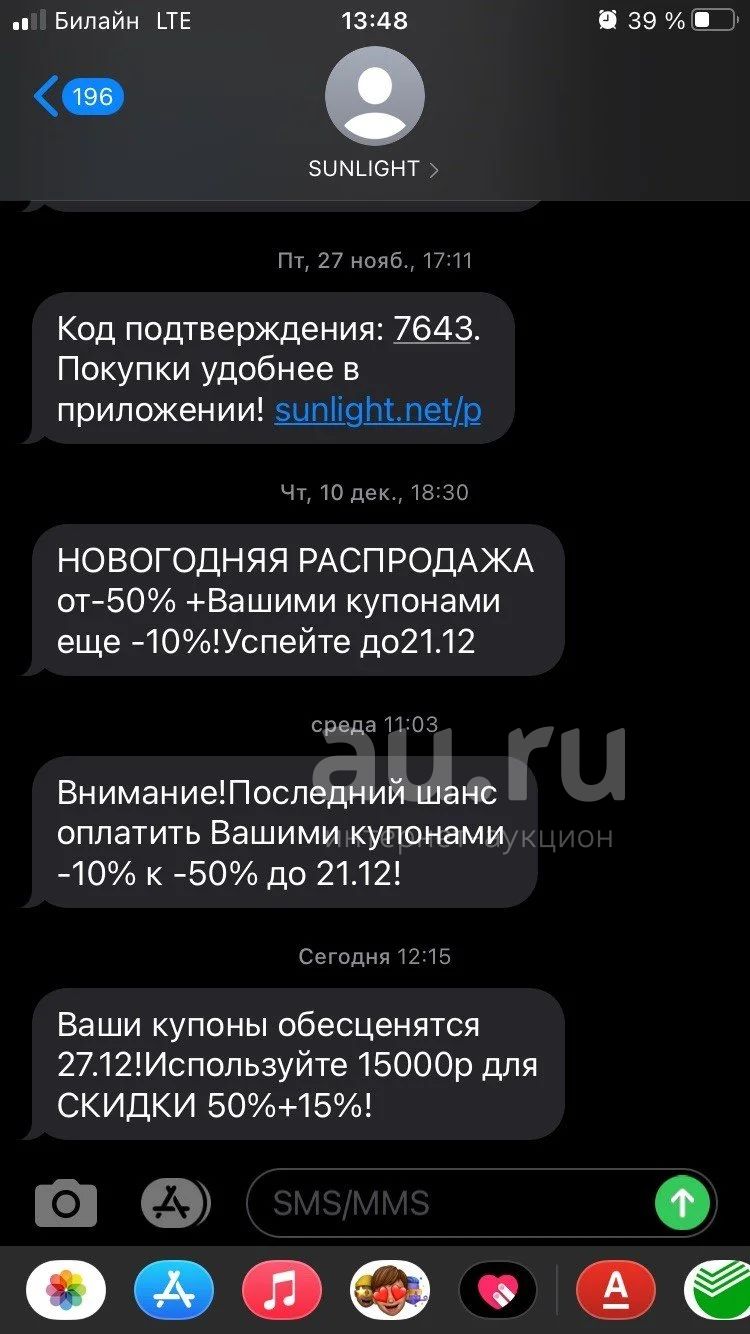This screenshot has height=1334, width=750.
Task: Open the App Store for iMessage
Action: 174,1290
